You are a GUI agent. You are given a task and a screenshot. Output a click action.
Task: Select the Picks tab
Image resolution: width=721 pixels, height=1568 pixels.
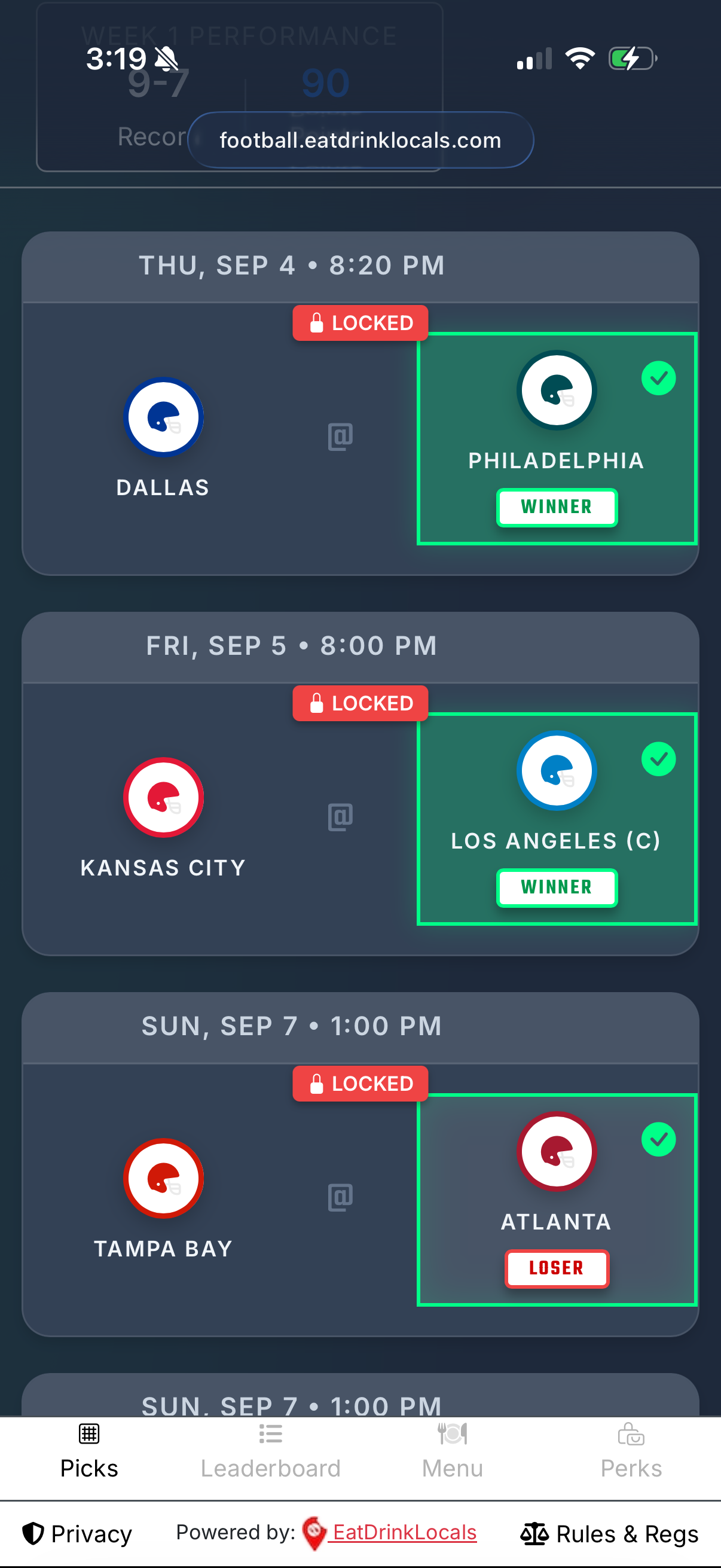click(x=89, y=1454)
